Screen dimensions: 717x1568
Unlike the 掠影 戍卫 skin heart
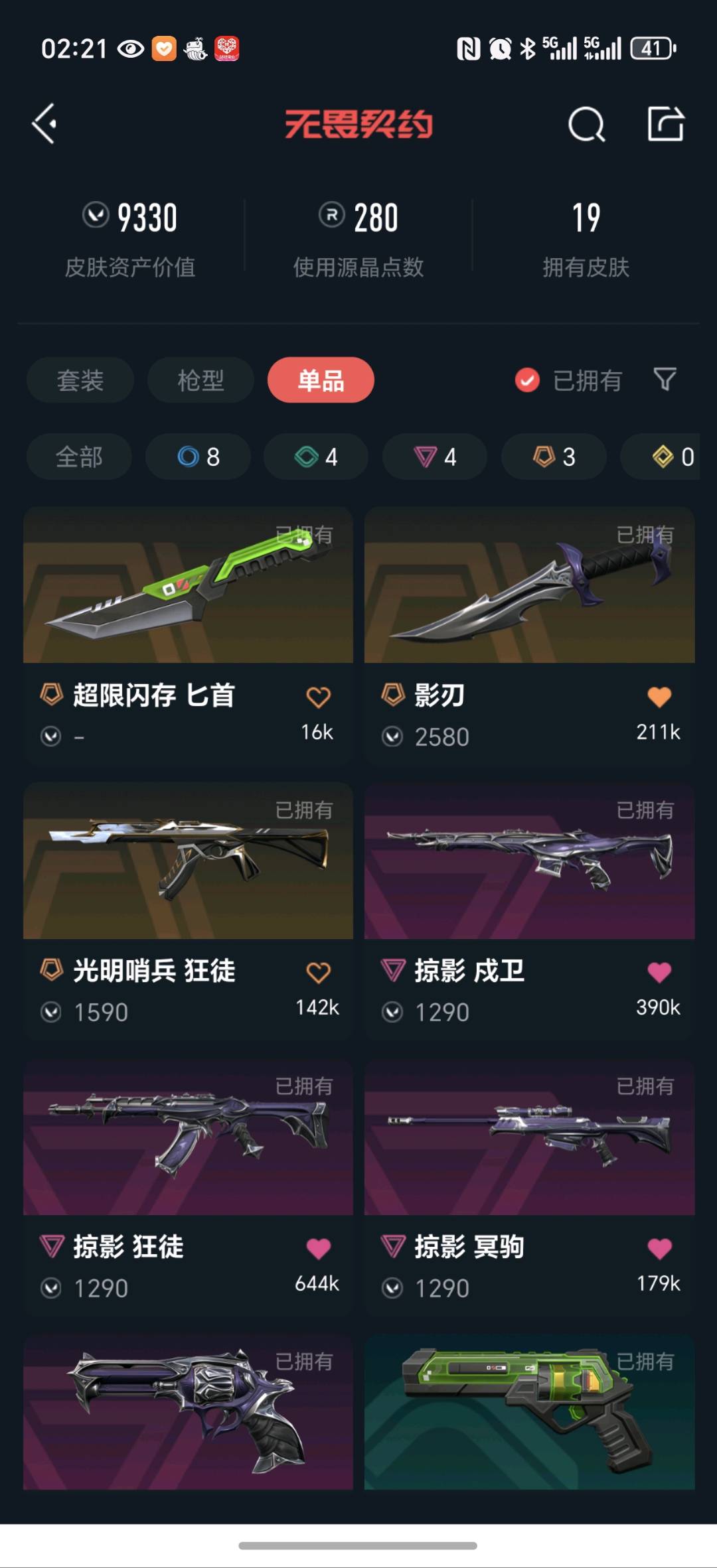point(659,973)
